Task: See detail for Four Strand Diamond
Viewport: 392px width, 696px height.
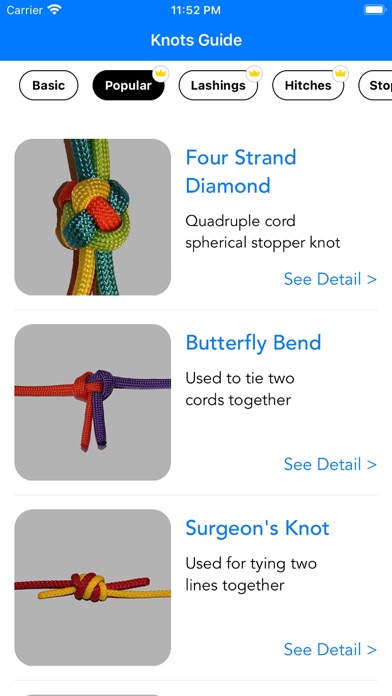Action: point(330,279)
